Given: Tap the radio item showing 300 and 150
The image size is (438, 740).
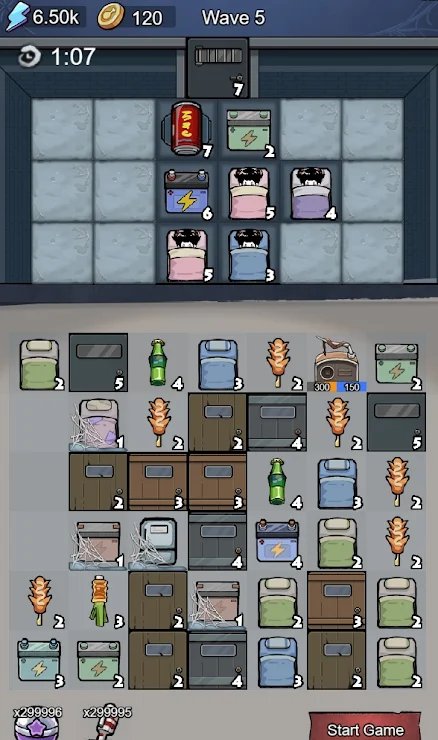Looking at the screenshot, I should [x=337, y=364].
